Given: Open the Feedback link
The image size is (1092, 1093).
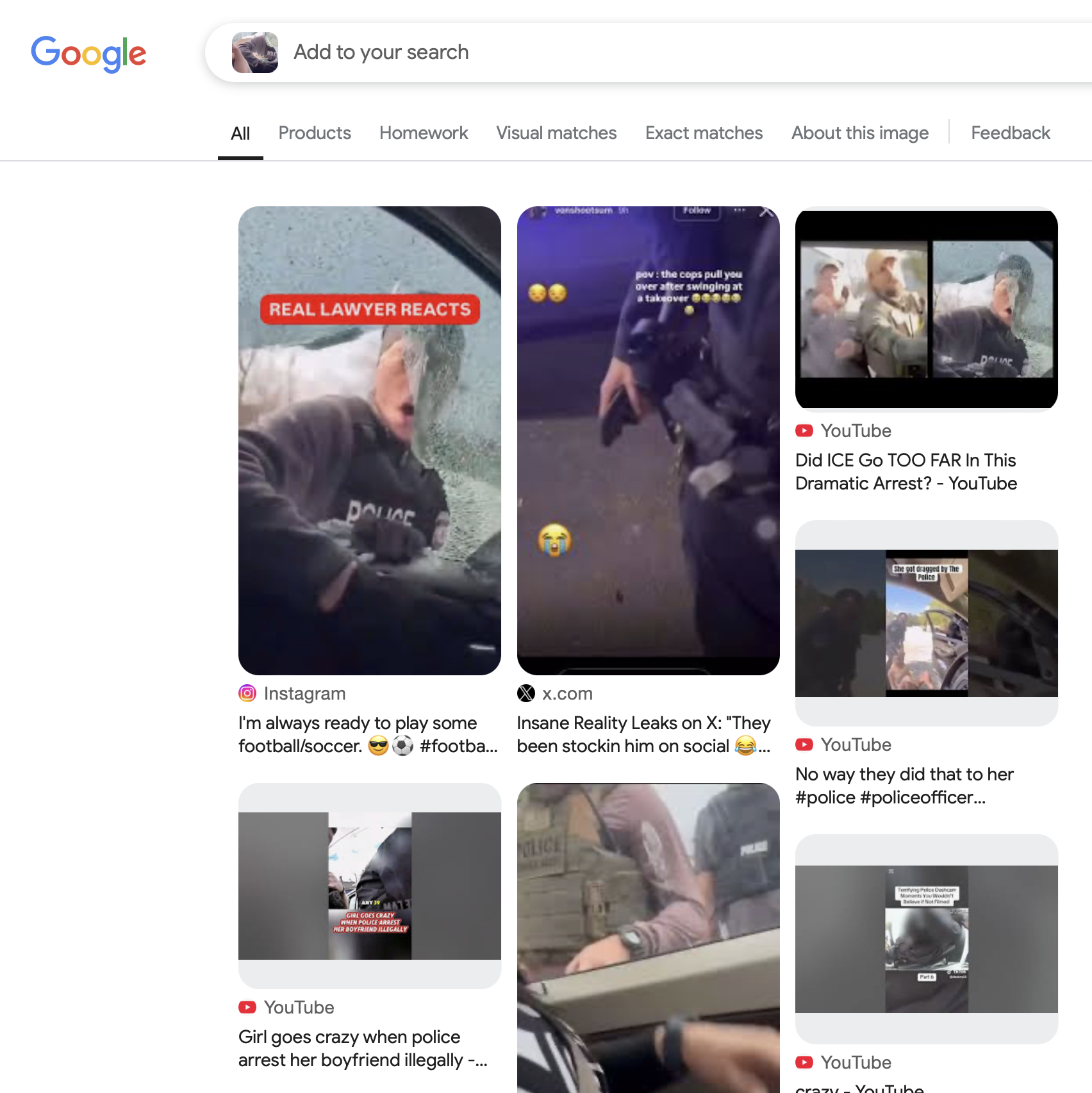Looking at the screenshot, I should coord(1010,133).
